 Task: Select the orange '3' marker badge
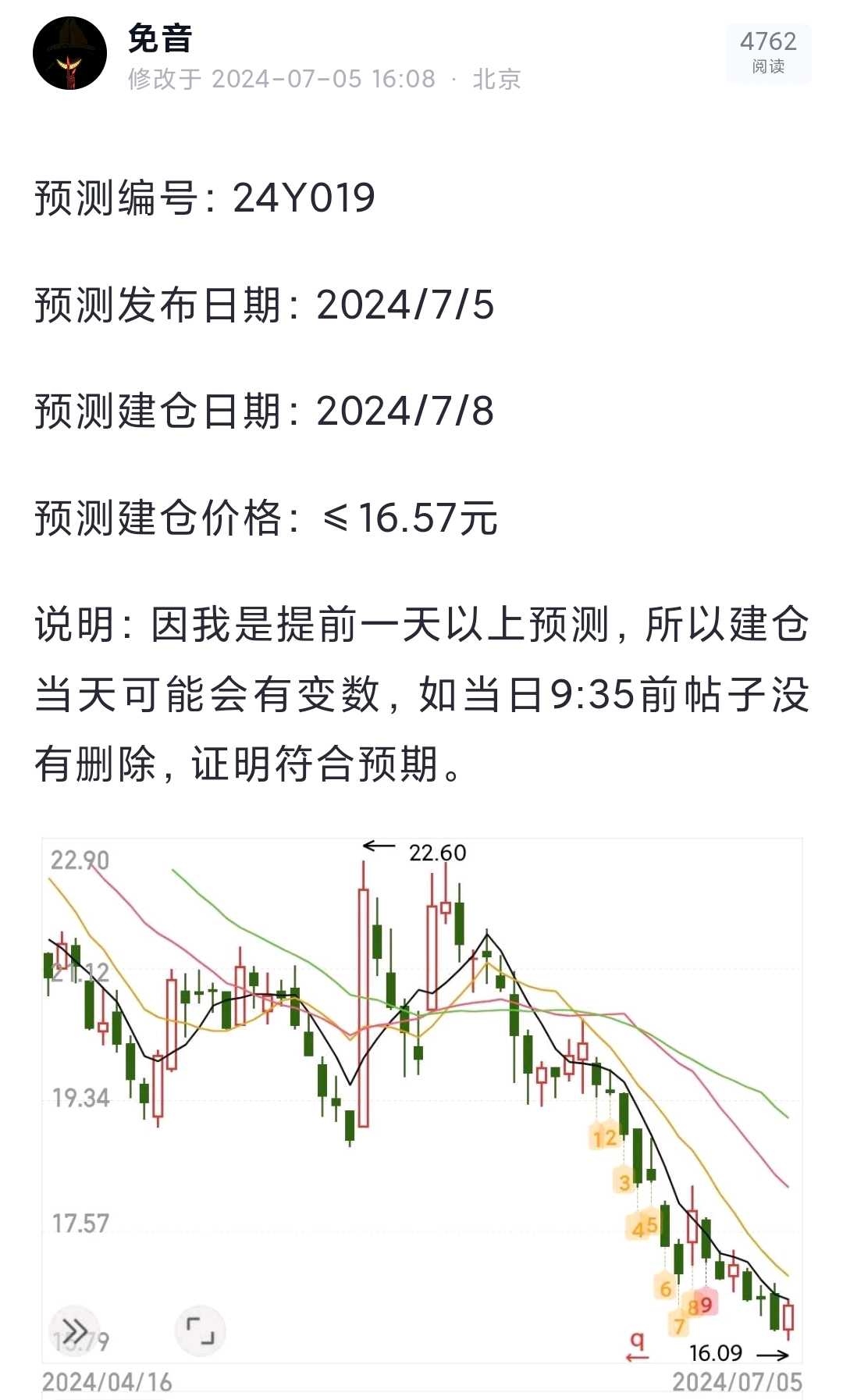[x=624, y=1181]
